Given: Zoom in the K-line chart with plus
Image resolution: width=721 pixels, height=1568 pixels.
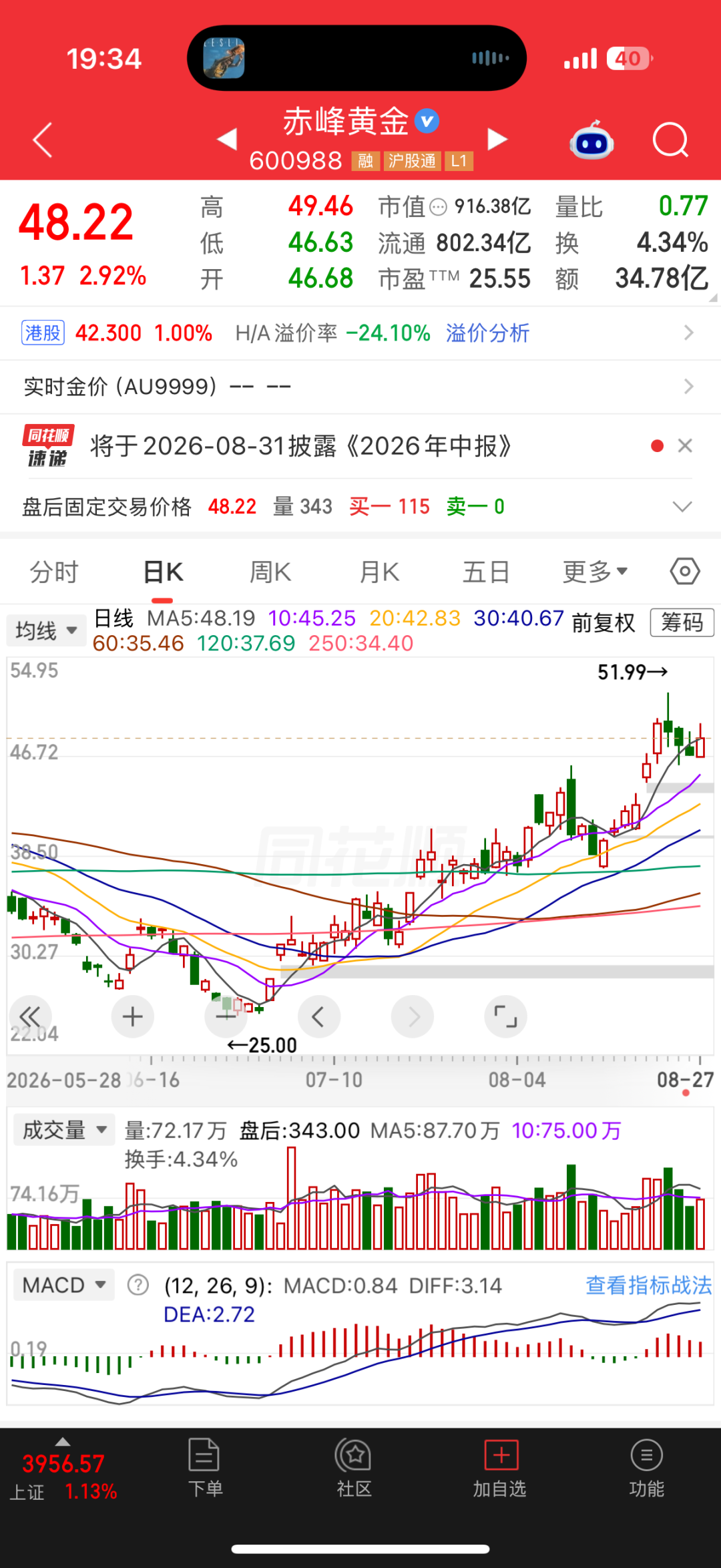Looking at the screenshot, I should [x=133, y=1017].
